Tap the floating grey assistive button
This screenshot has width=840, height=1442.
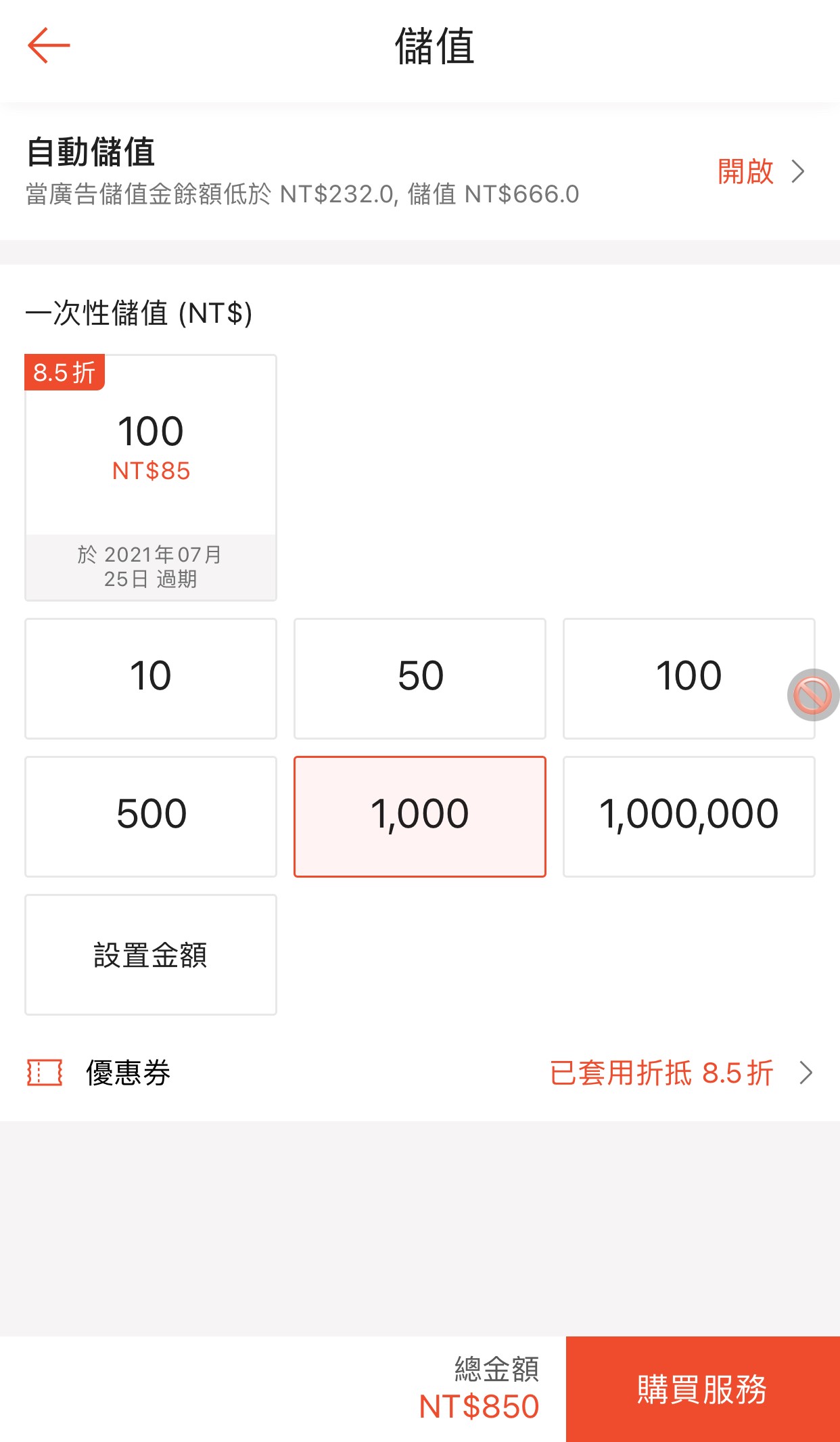pos(813,695)
